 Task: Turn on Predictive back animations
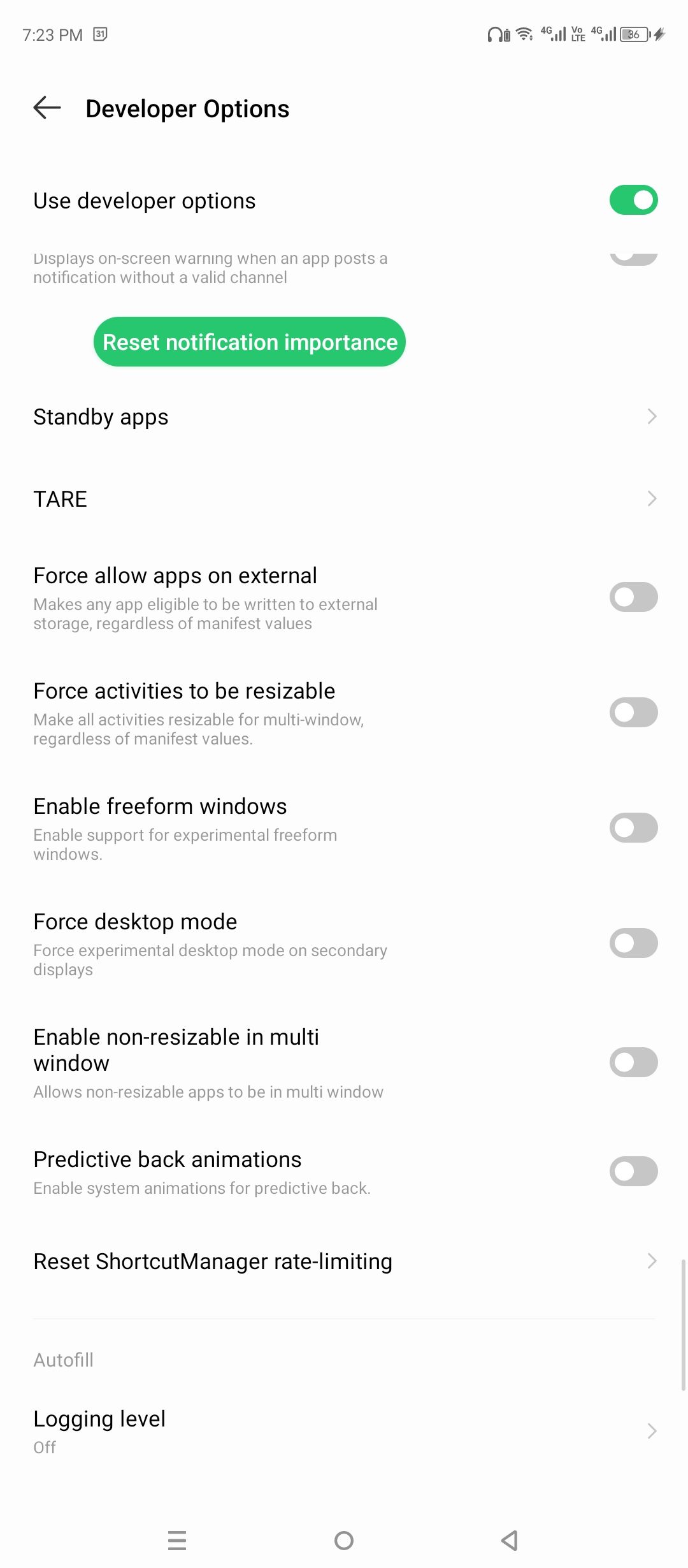633,1172
